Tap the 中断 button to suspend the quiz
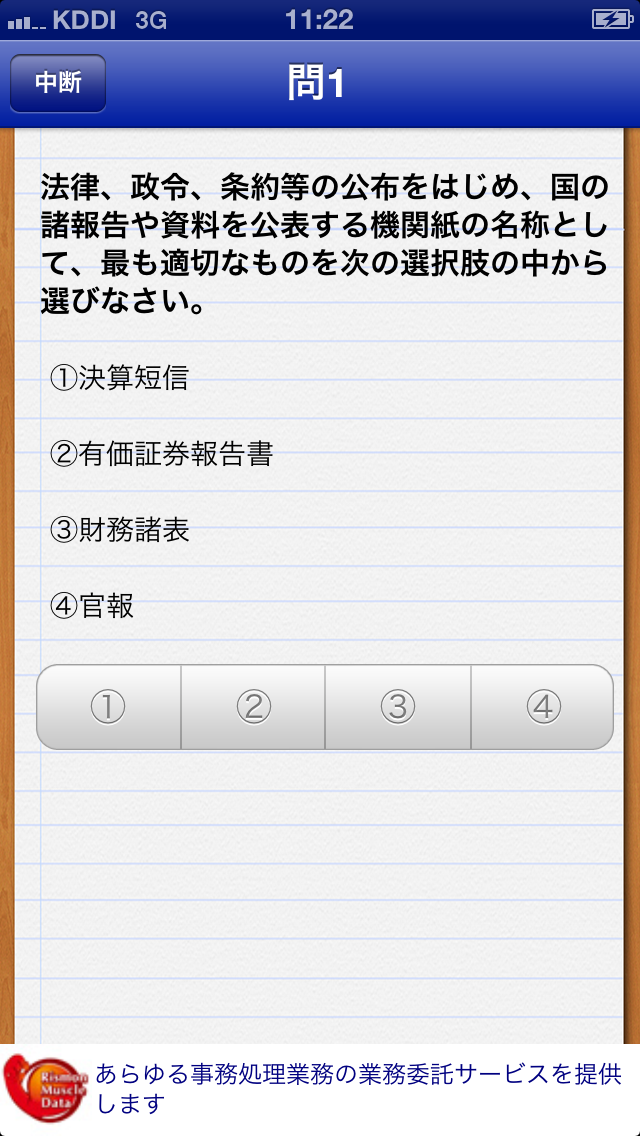The image size is (640, 1136). tap(58, 83)
